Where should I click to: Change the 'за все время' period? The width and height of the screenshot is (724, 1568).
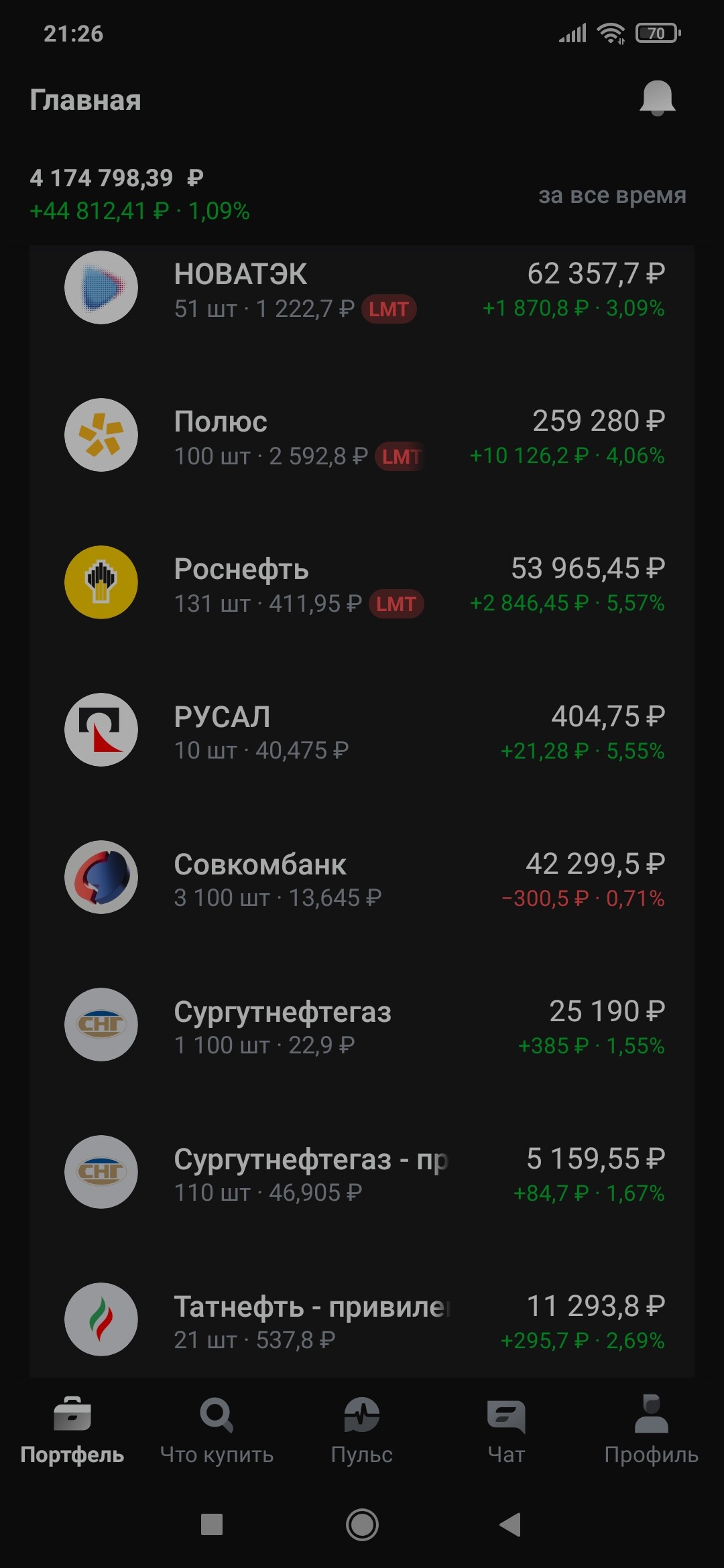coord(612,195)
